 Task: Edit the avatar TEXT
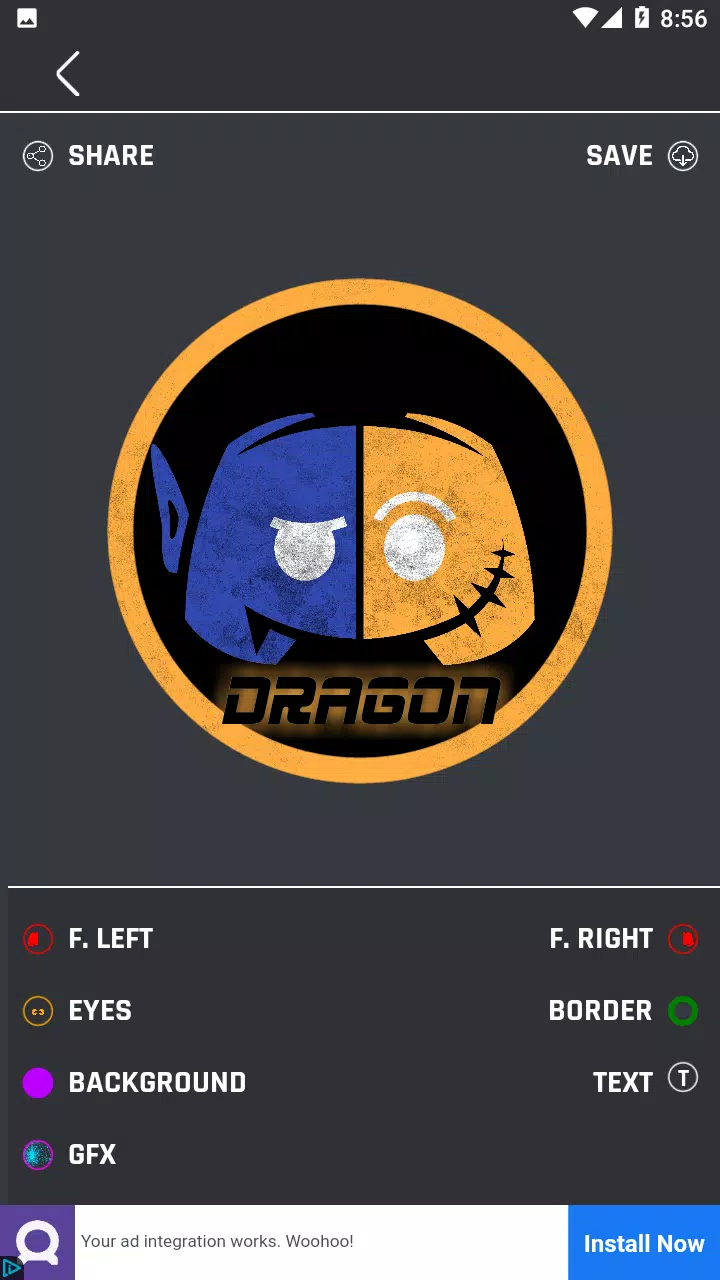pos(644,1082)
